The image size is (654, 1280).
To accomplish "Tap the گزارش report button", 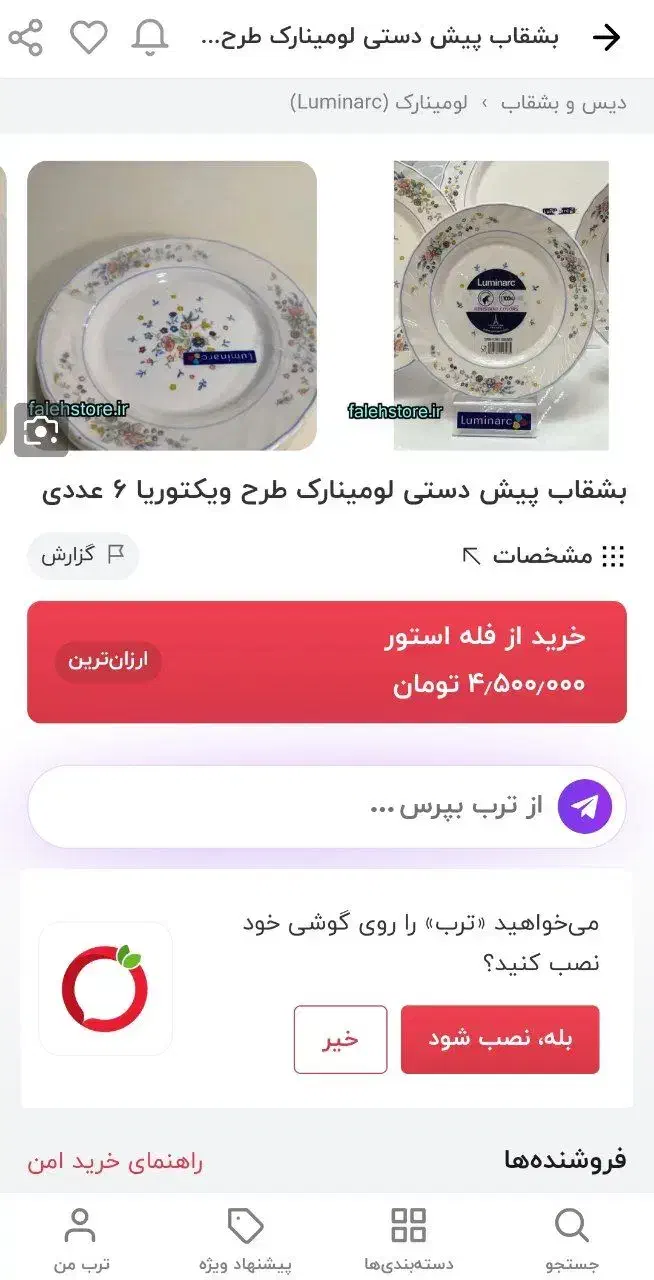I will pyautogui.click(x=83, y=556).
